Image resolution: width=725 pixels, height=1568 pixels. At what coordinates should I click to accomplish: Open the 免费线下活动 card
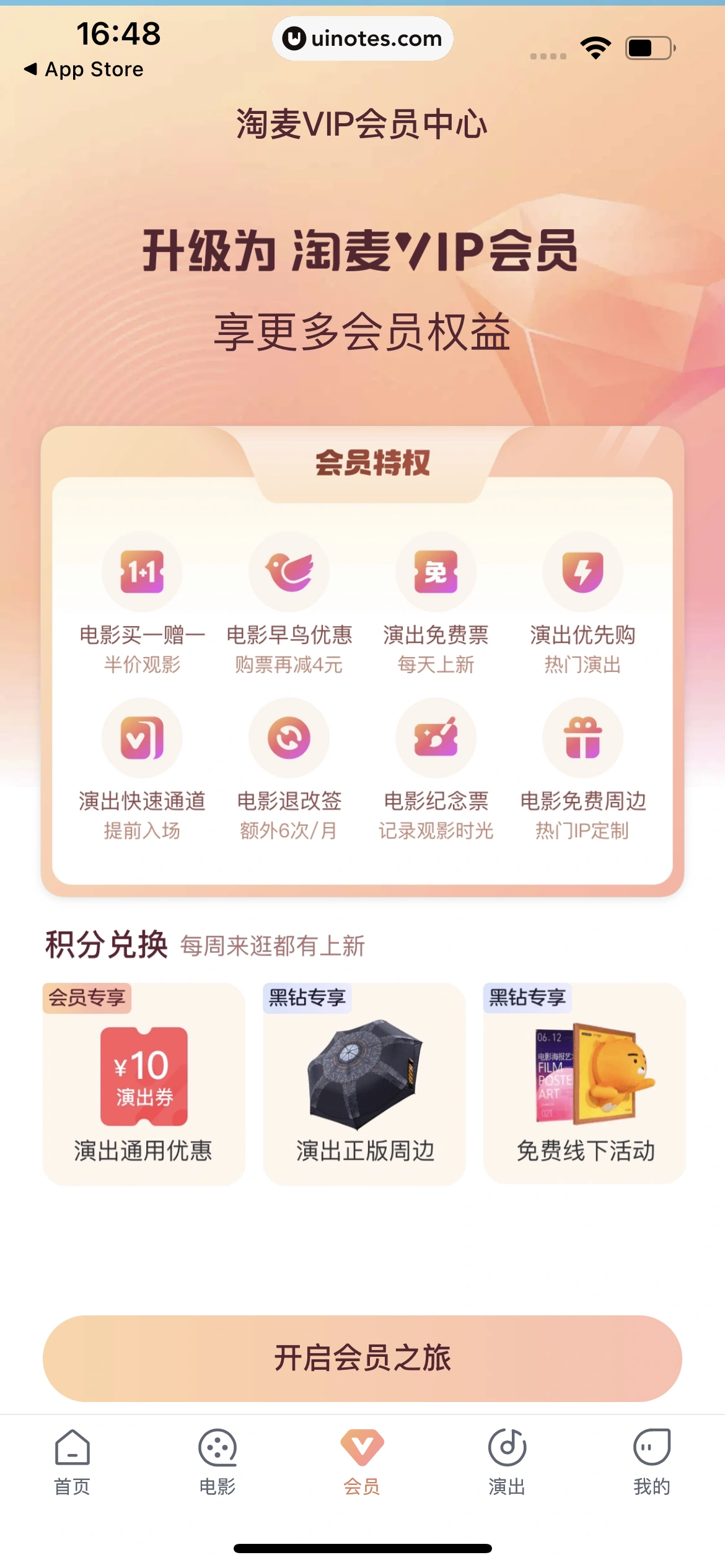click(x=585, y=1084)
